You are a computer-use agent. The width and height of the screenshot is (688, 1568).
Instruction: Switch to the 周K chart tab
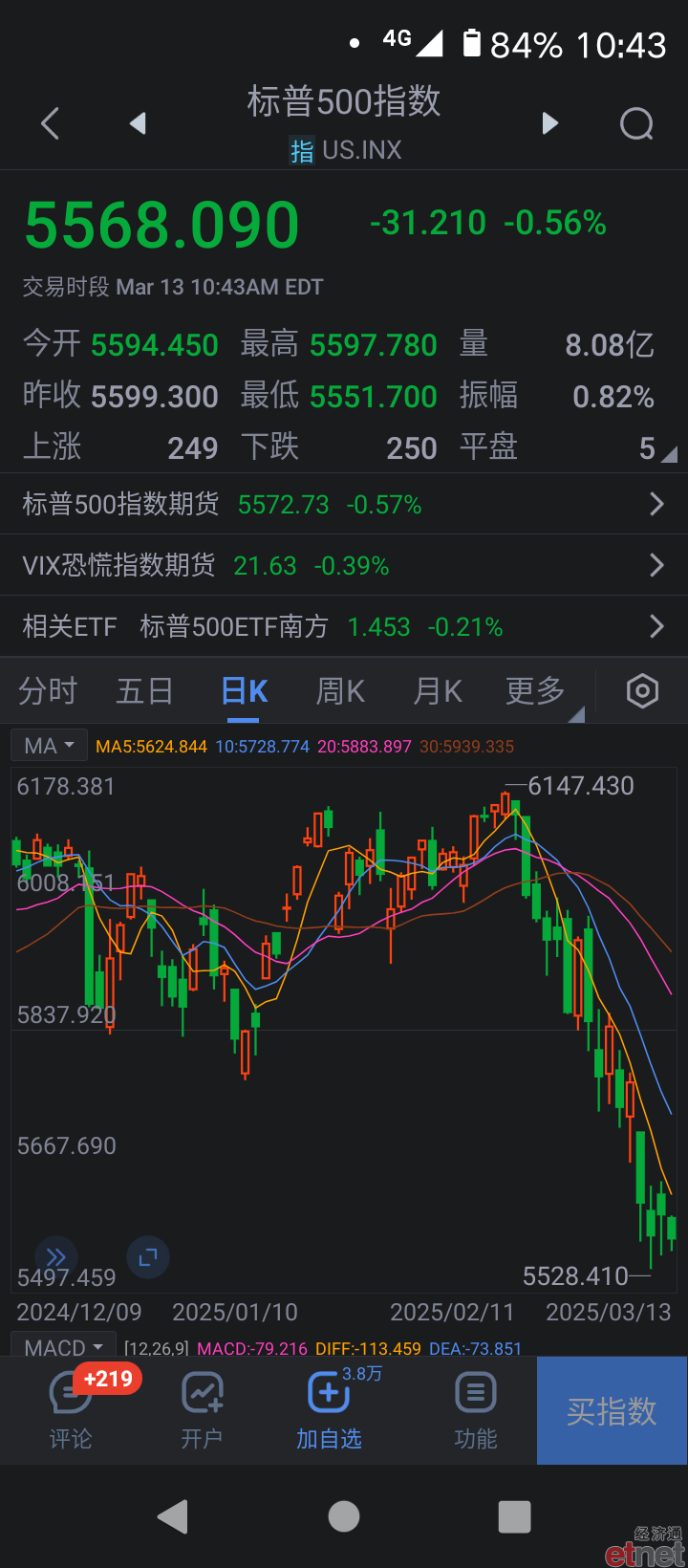tap(341, 690)
